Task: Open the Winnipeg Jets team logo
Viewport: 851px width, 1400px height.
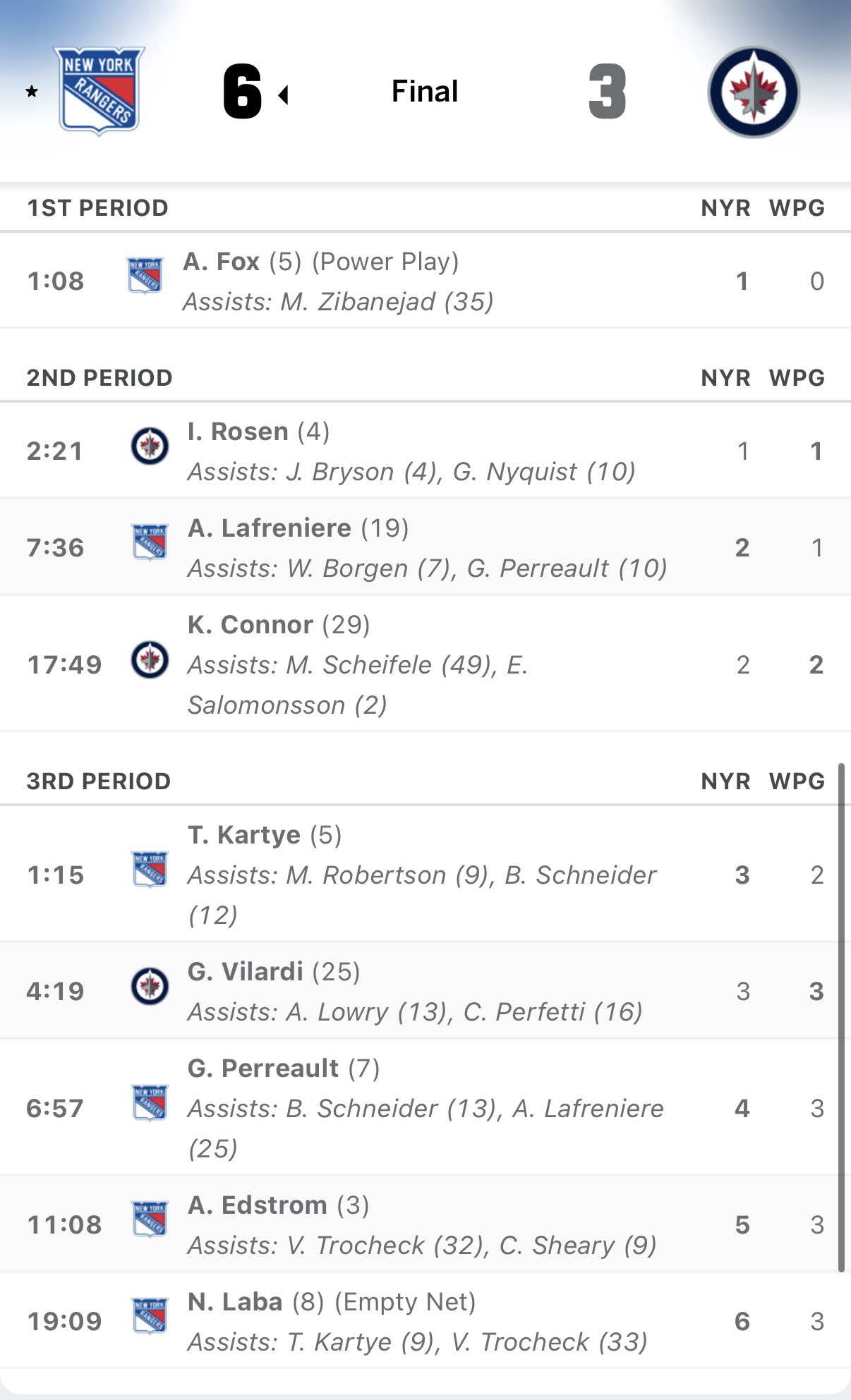Action: click(x=753, y=92)
